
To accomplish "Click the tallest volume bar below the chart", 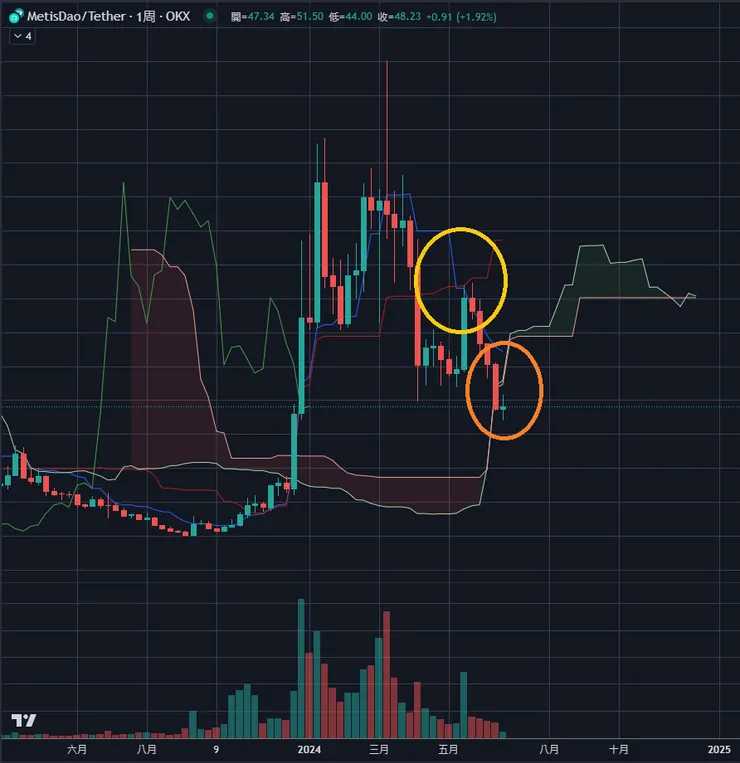I will pyautogui.click(x=302, y=660).
